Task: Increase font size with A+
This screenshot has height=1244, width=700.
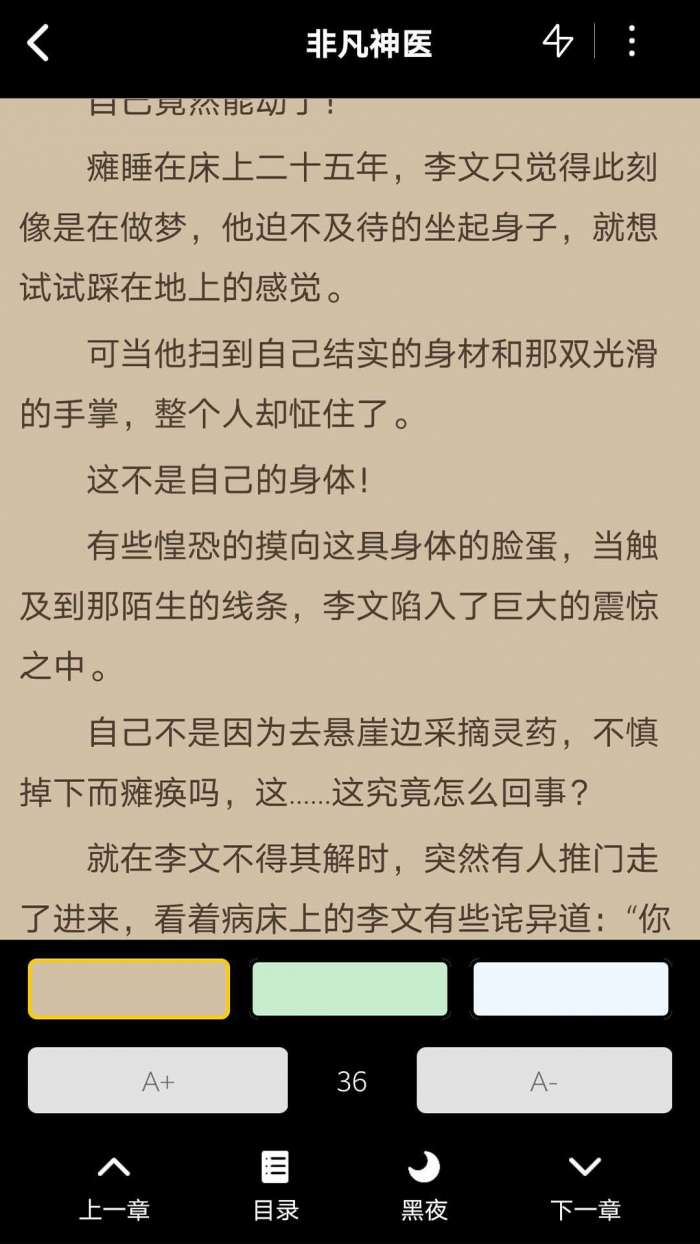Action: [158, 1081]
